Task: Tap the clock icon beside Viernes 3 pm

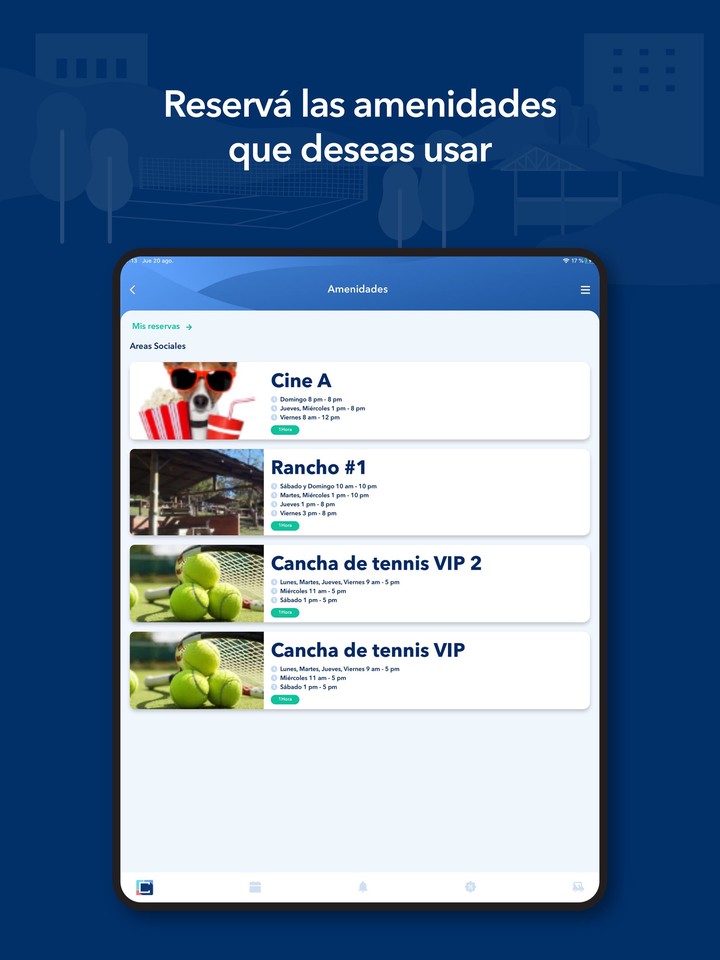Action: coord(274,513)
